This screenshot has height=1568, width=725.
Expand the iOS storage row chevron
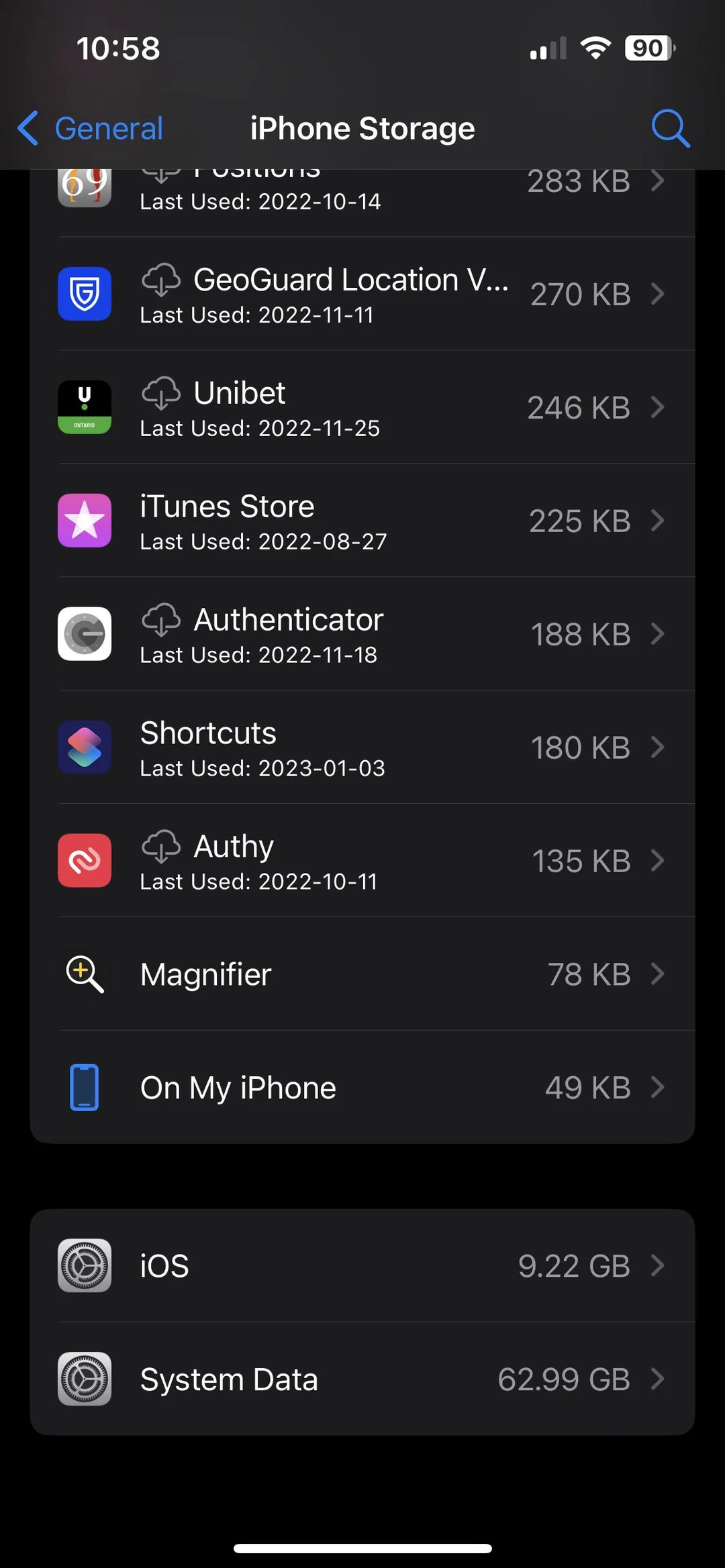[657, 1265]
